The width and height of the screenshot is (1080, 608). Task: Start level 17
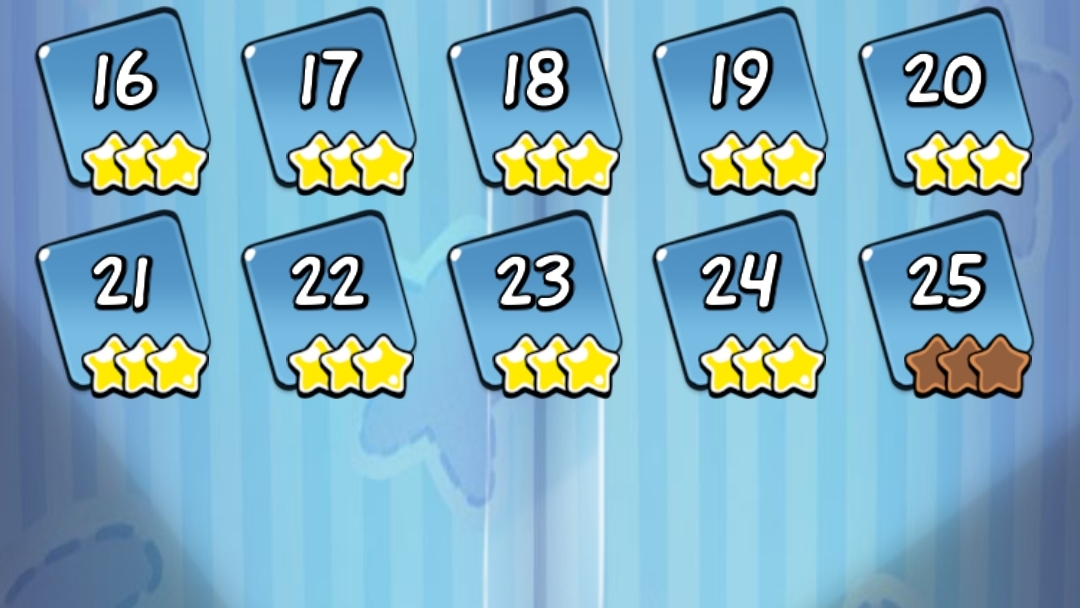328,100
